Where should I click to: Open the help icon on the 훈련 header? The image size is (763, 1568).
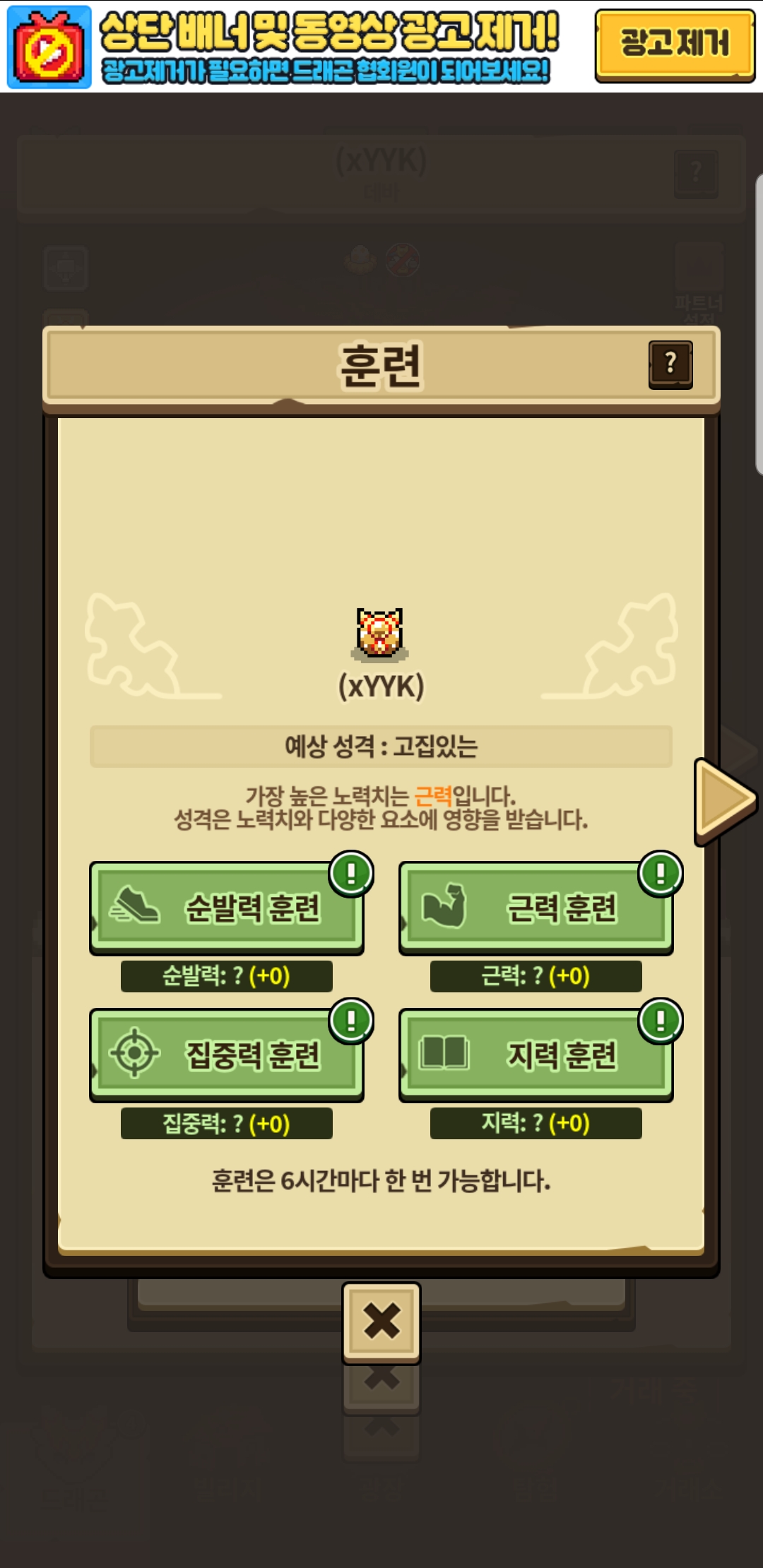[670, 364]
